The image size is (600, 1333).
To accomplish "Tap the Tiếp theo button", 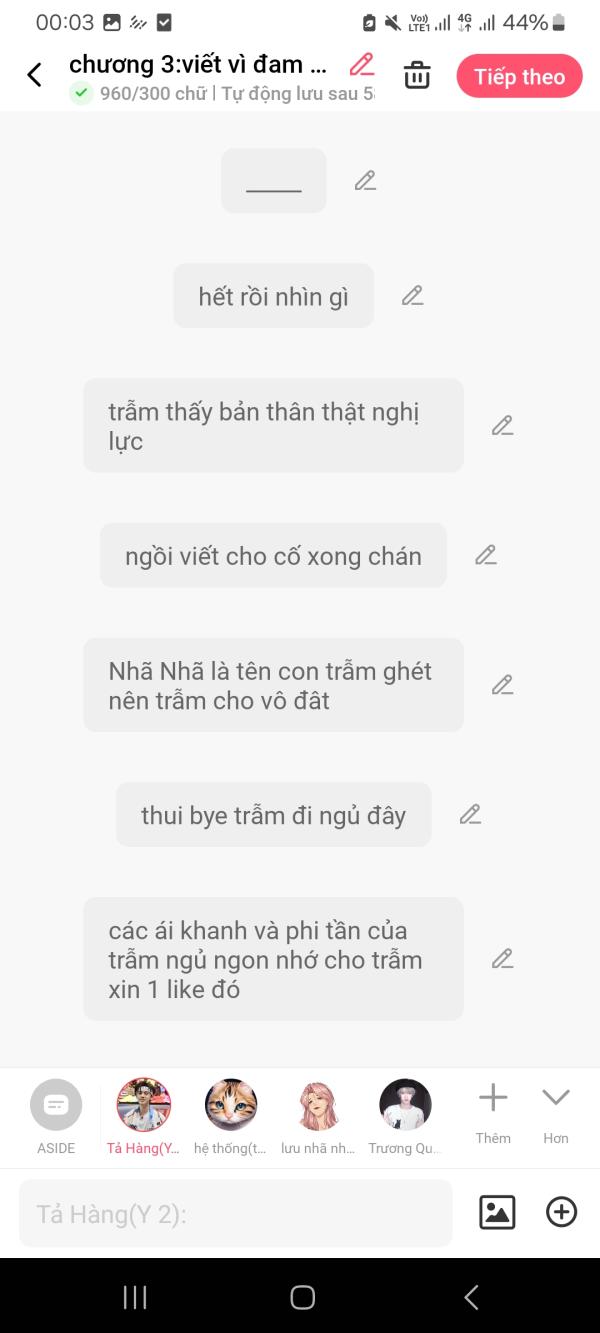I will (x=519, y=76).
